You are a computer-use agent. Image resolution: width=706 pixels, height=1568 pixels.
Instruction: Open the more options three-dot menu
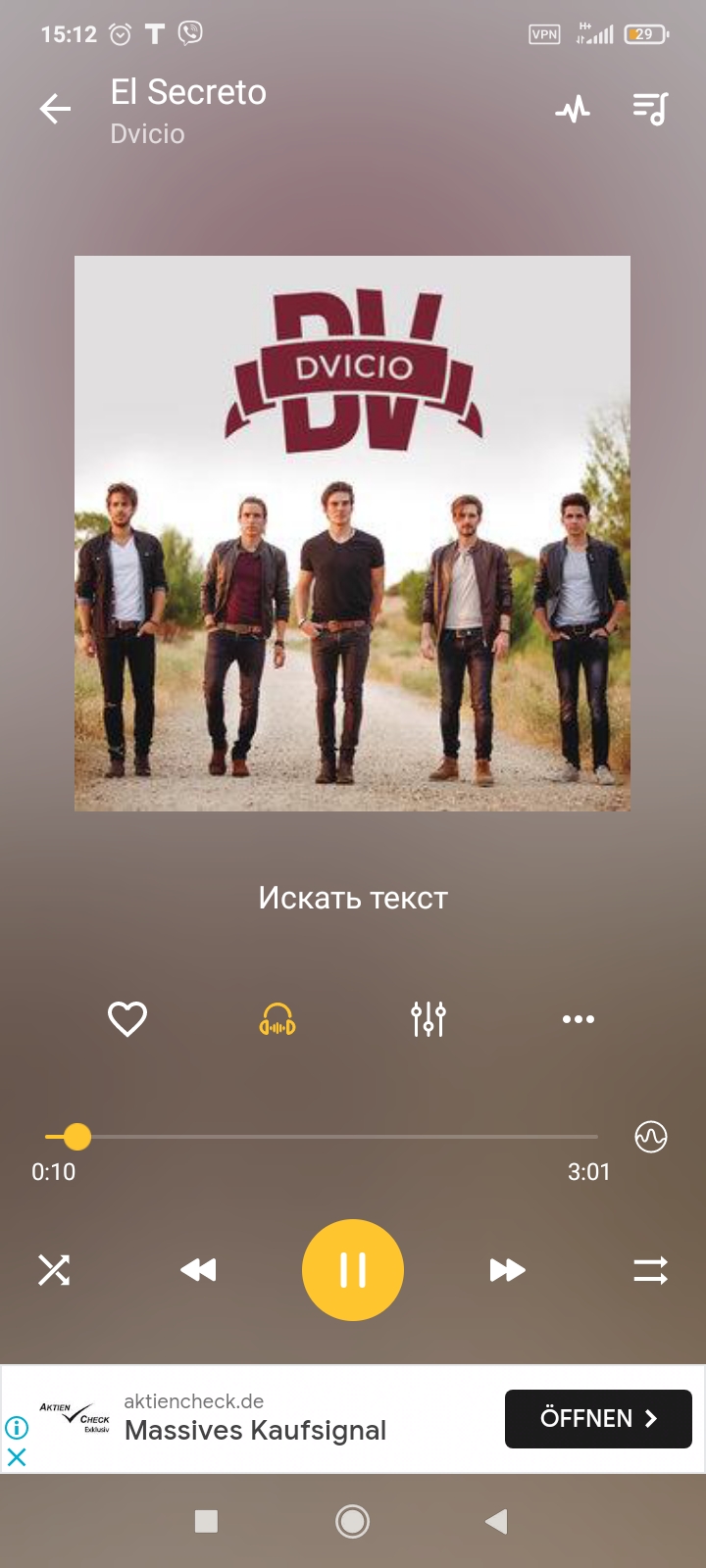[579, 1019]
